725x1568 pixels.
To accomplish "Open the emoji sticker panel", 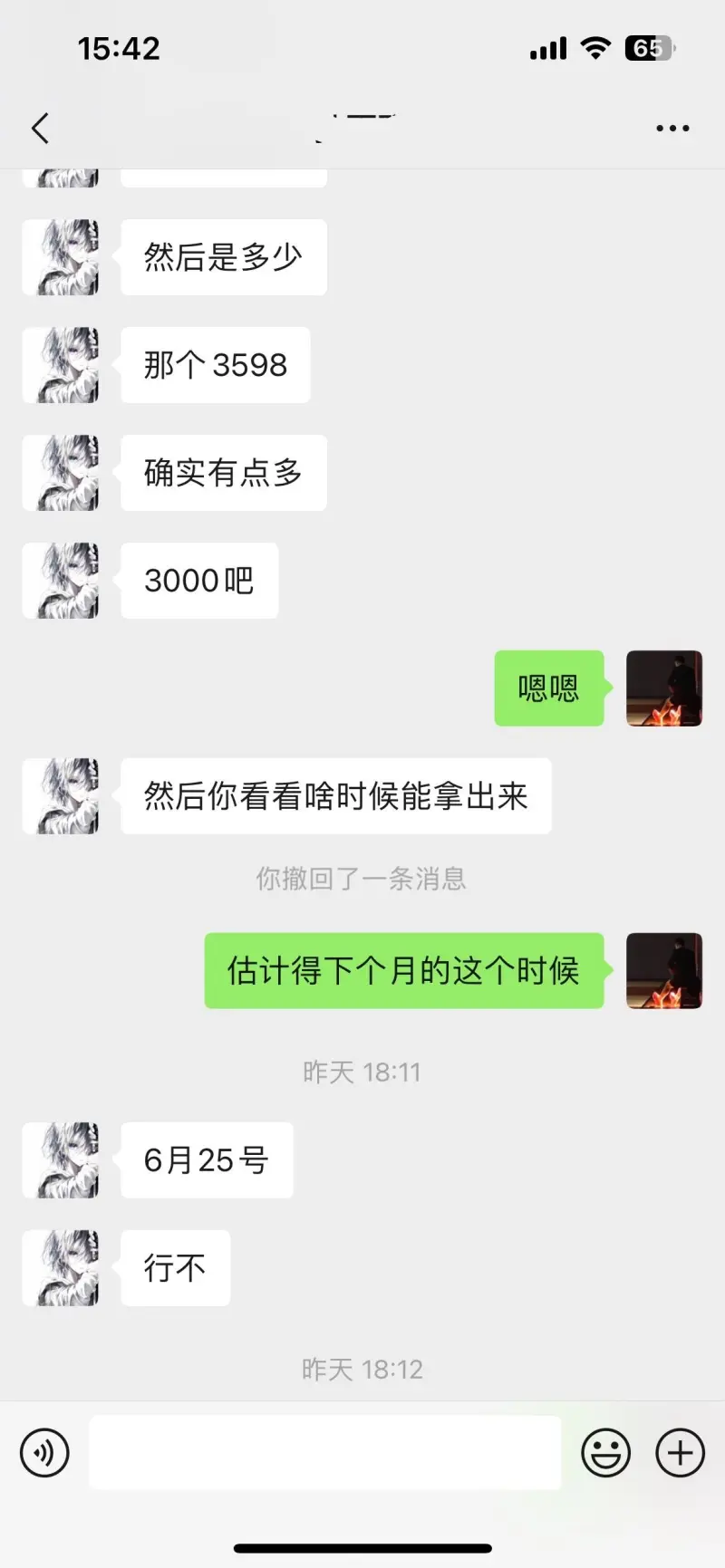I will (x=605, y=1453).
